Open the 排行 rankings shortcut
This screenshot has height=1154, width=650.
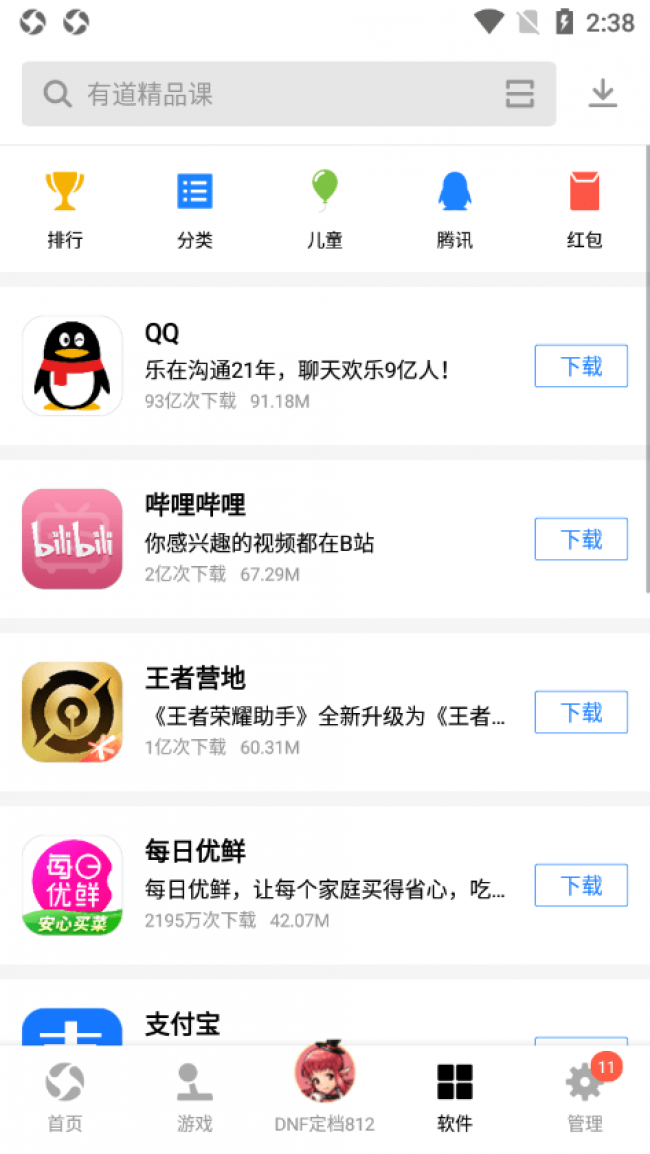tap(65, 209)
